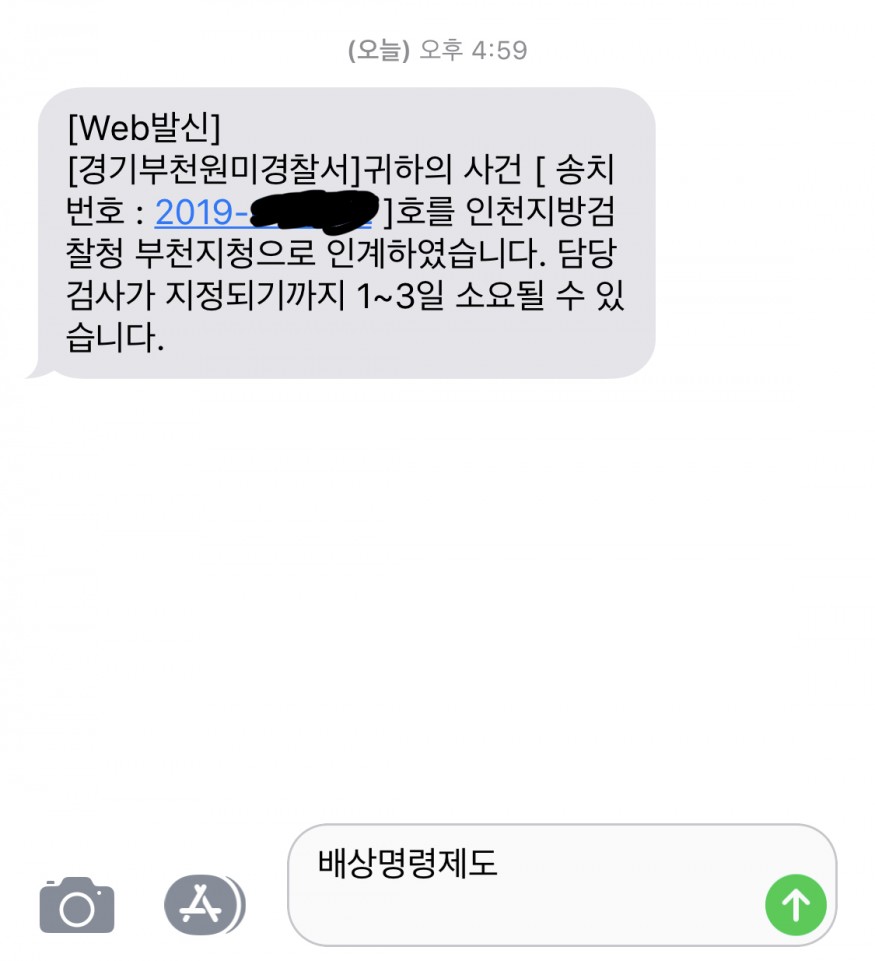Open the App Store apps drawer

coord(203,904)
